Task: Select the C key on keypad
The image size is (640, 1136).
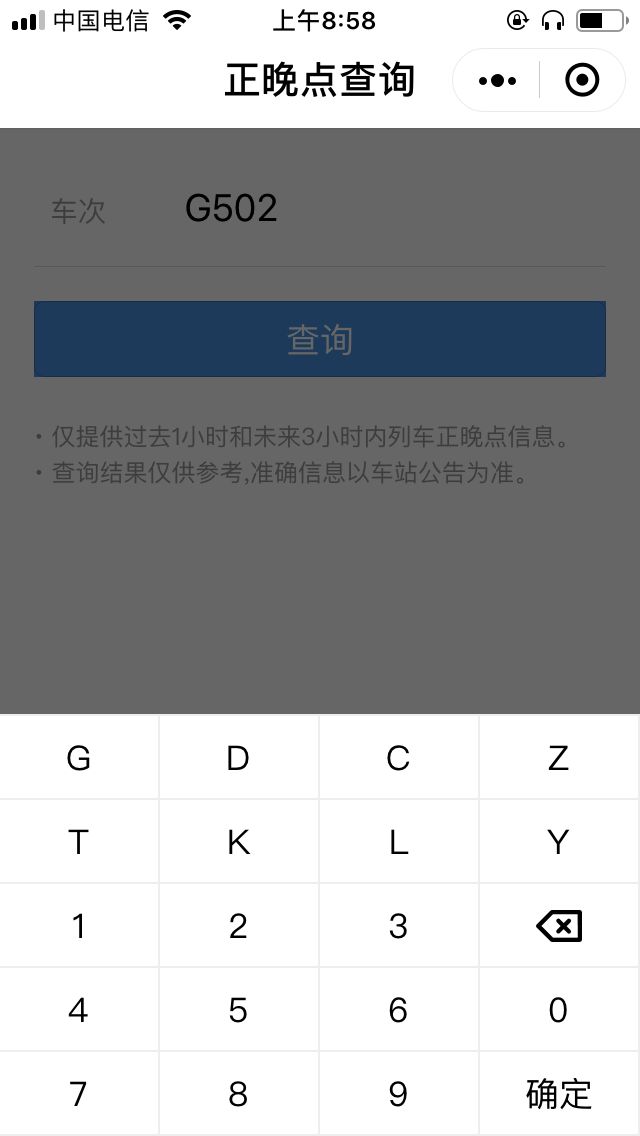Action: (398, 758)
